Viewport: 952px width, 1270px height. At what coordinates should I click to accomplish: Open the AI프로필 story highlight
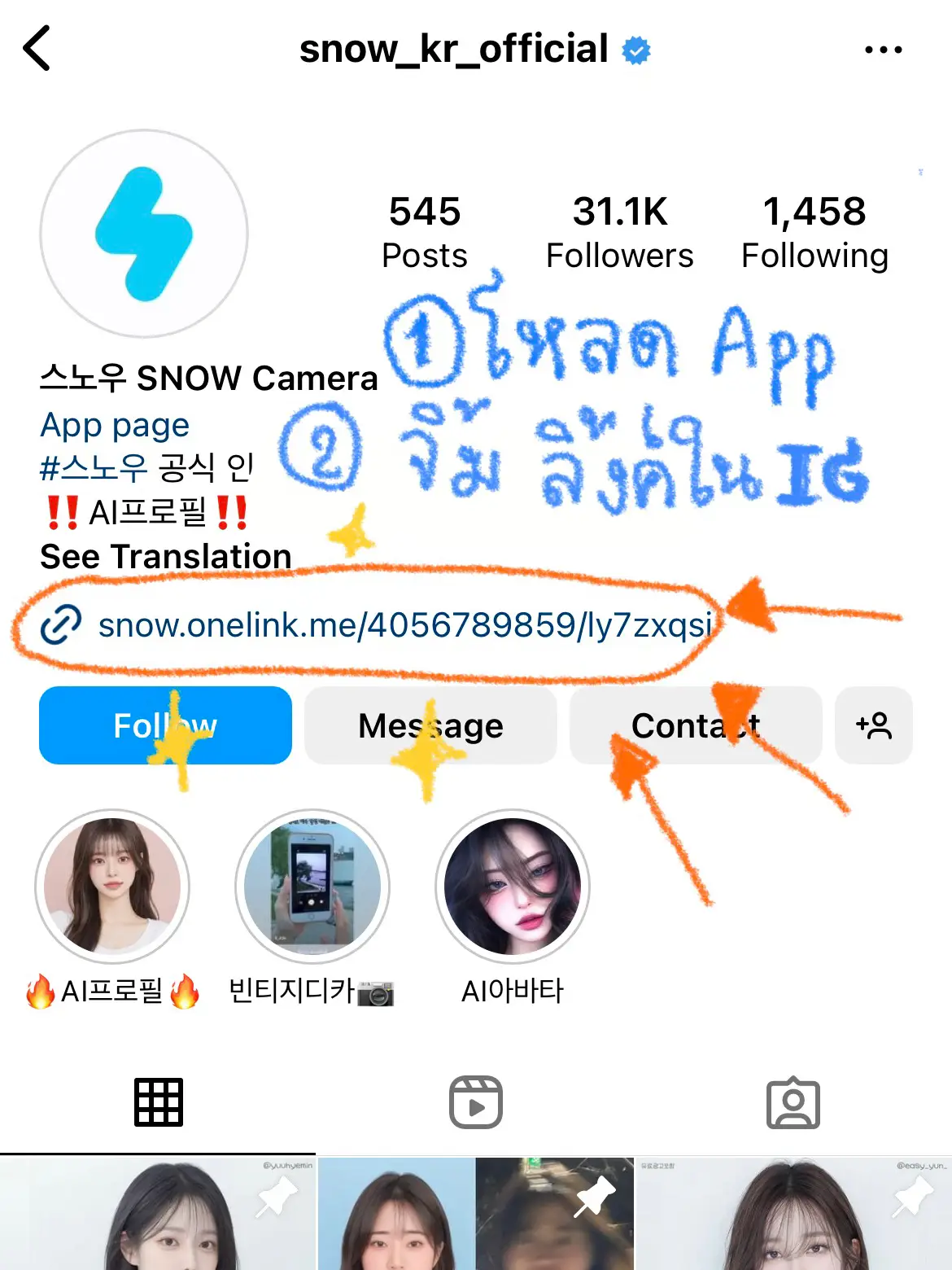(112, 887)
